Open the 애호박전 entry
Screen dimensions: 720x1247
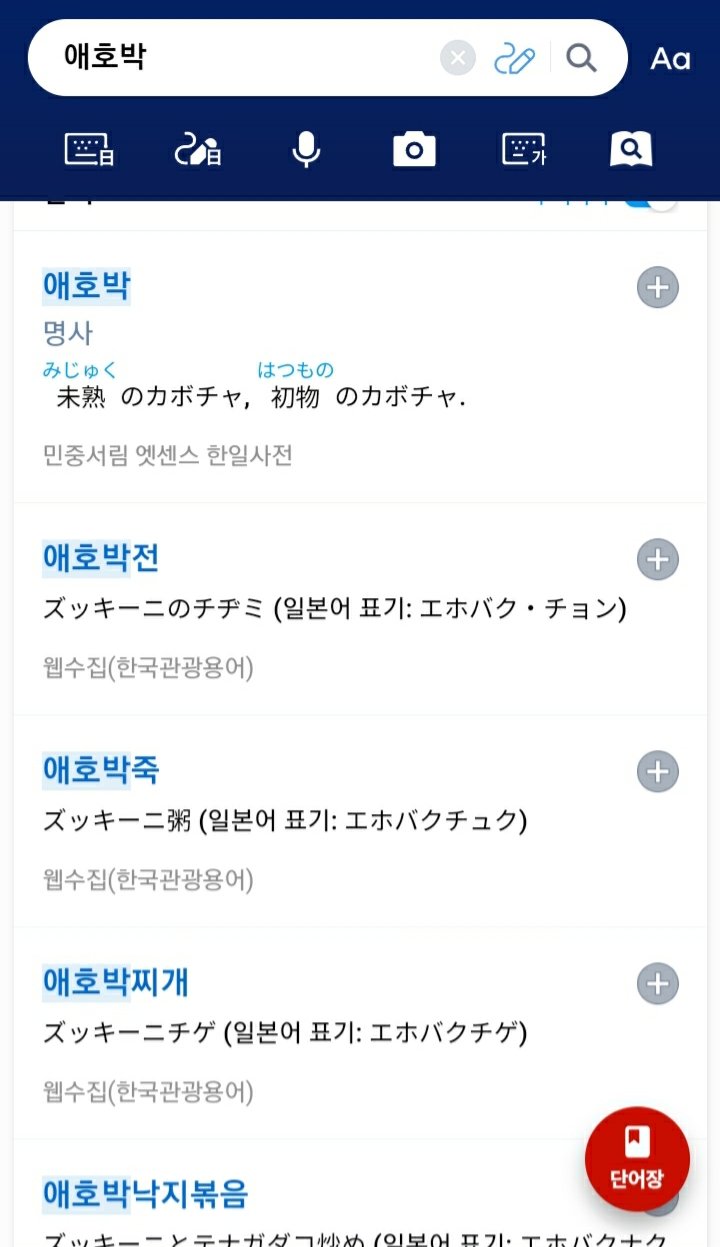tap(100, 558)
